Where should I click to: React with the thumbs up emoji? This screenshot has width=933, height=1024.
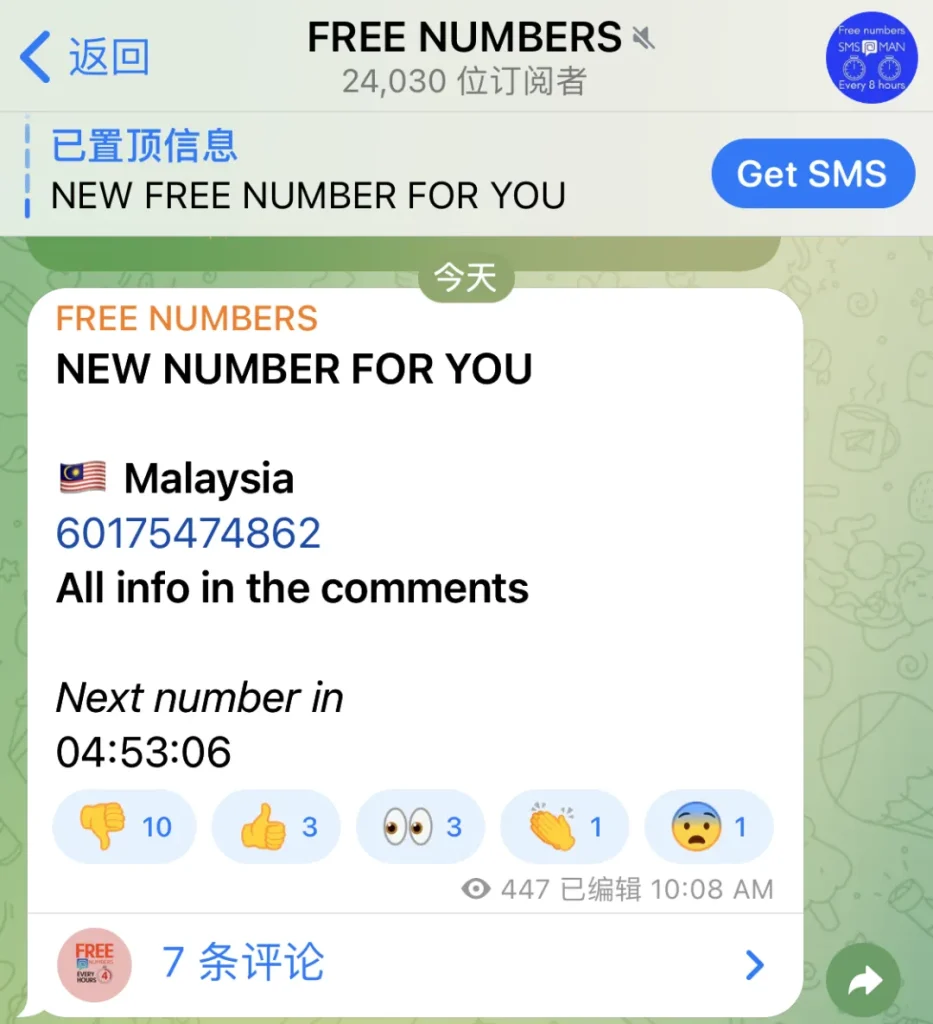276,827
